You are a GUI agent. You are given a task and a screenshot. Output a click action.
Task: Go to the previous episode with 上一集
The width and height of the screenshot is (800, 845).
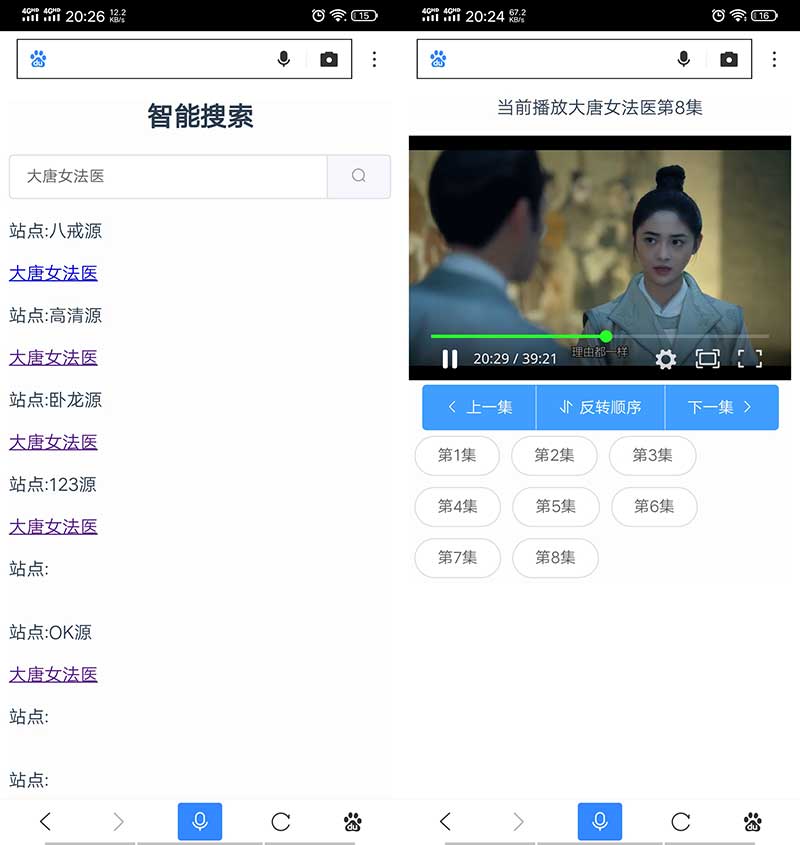480,407
